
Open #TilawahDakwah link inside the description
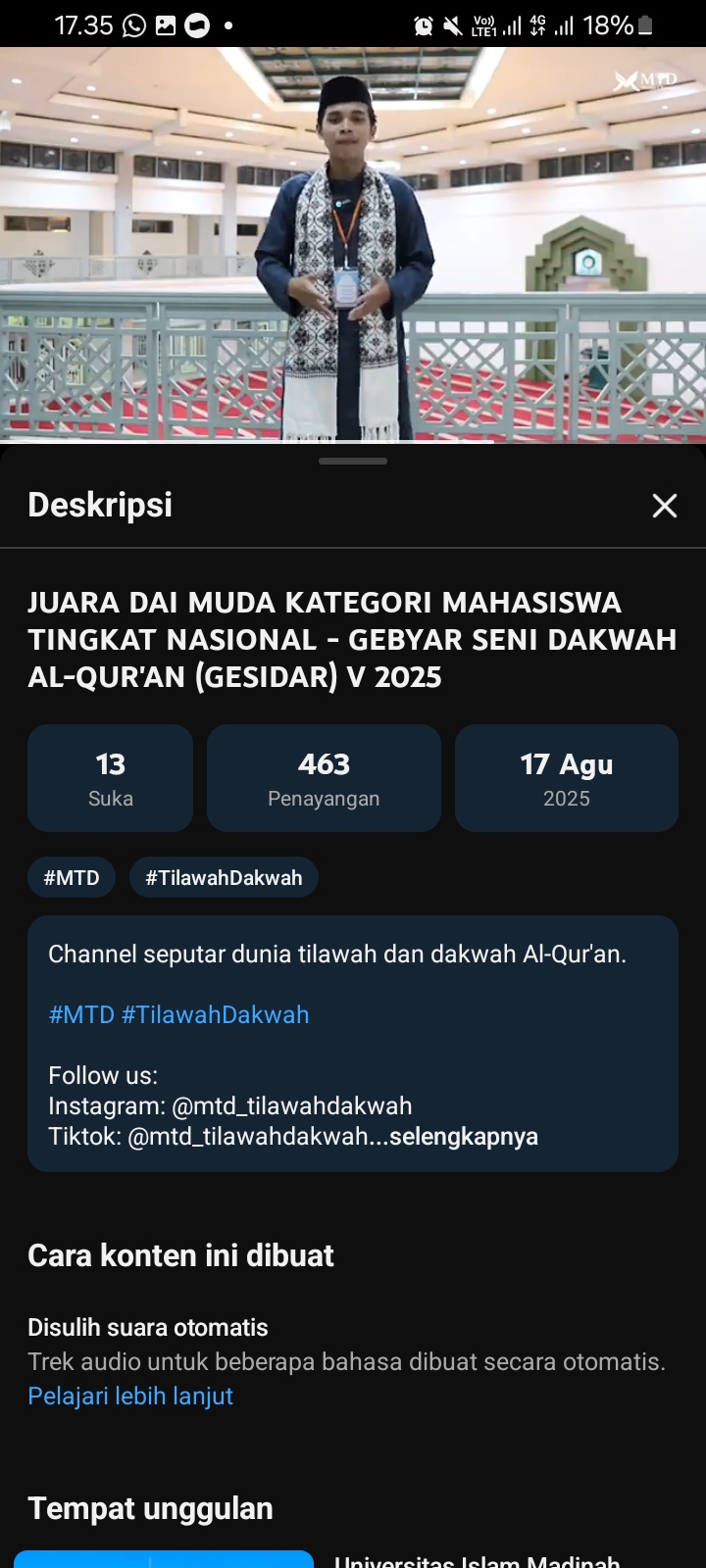click(216, 1014)
